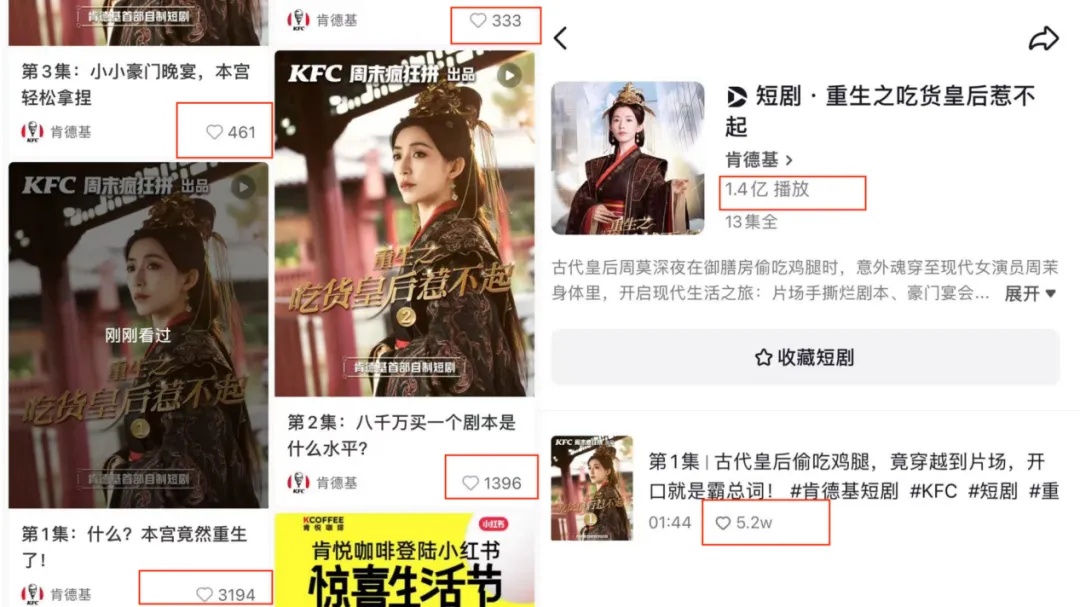
Task: Go back using the back arrow
Action: click(x=561, y=39)
